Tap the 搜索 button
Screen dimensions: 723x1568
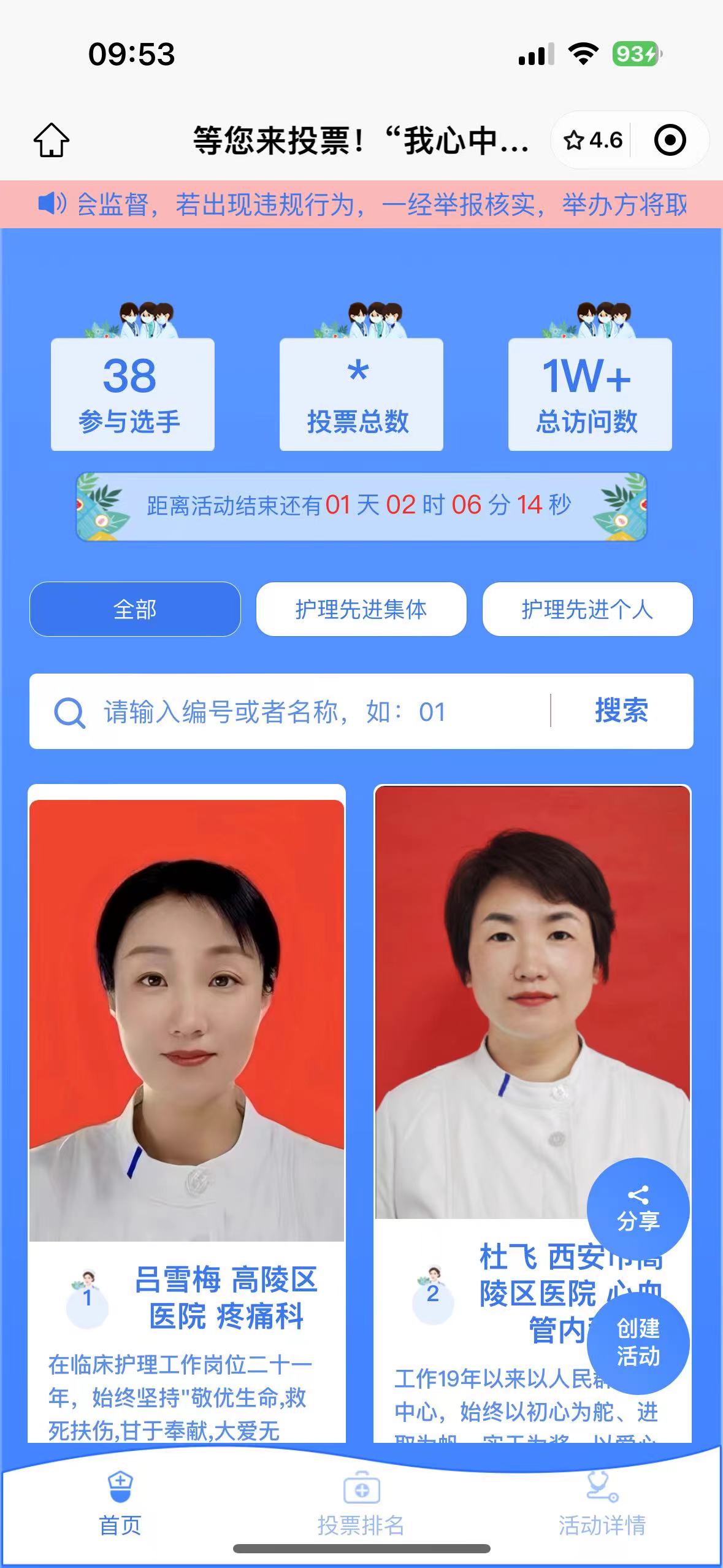tap(621, 710)
